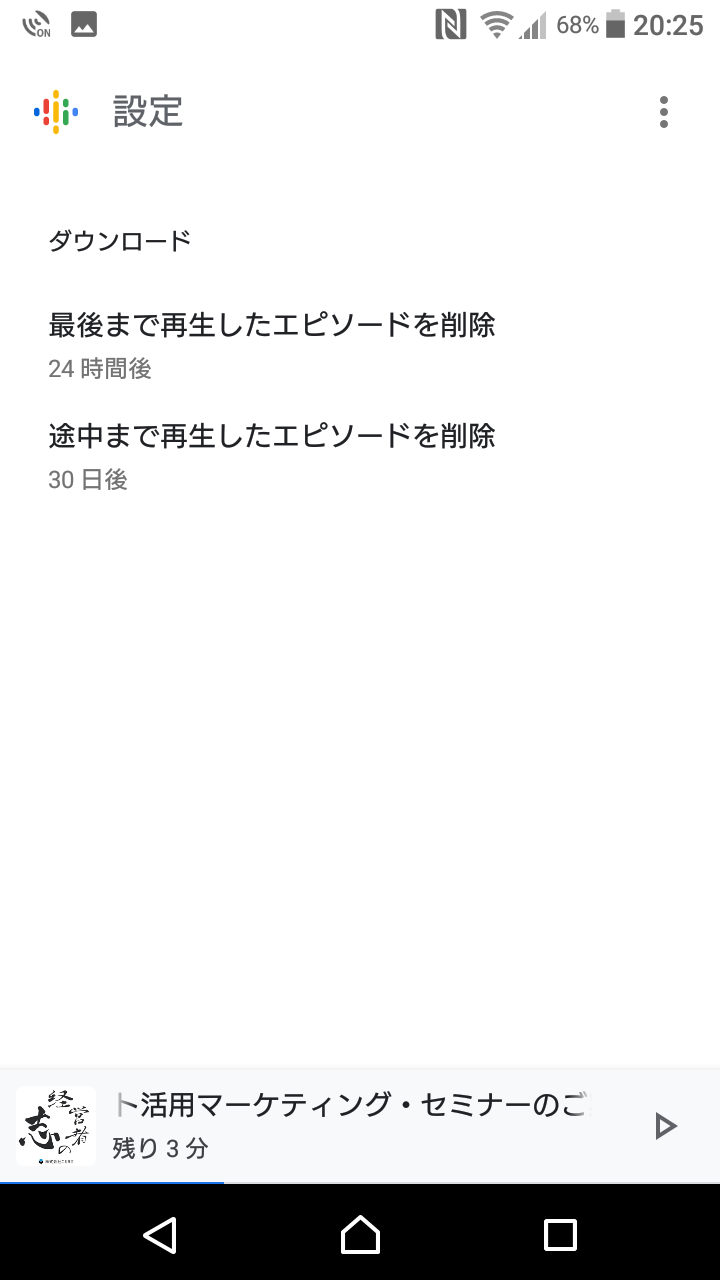The width and height of the screenshot is (720, 1280).
Task: Play the episode in the mini player
Action: pyautogui.click(x=665, y=1126)
